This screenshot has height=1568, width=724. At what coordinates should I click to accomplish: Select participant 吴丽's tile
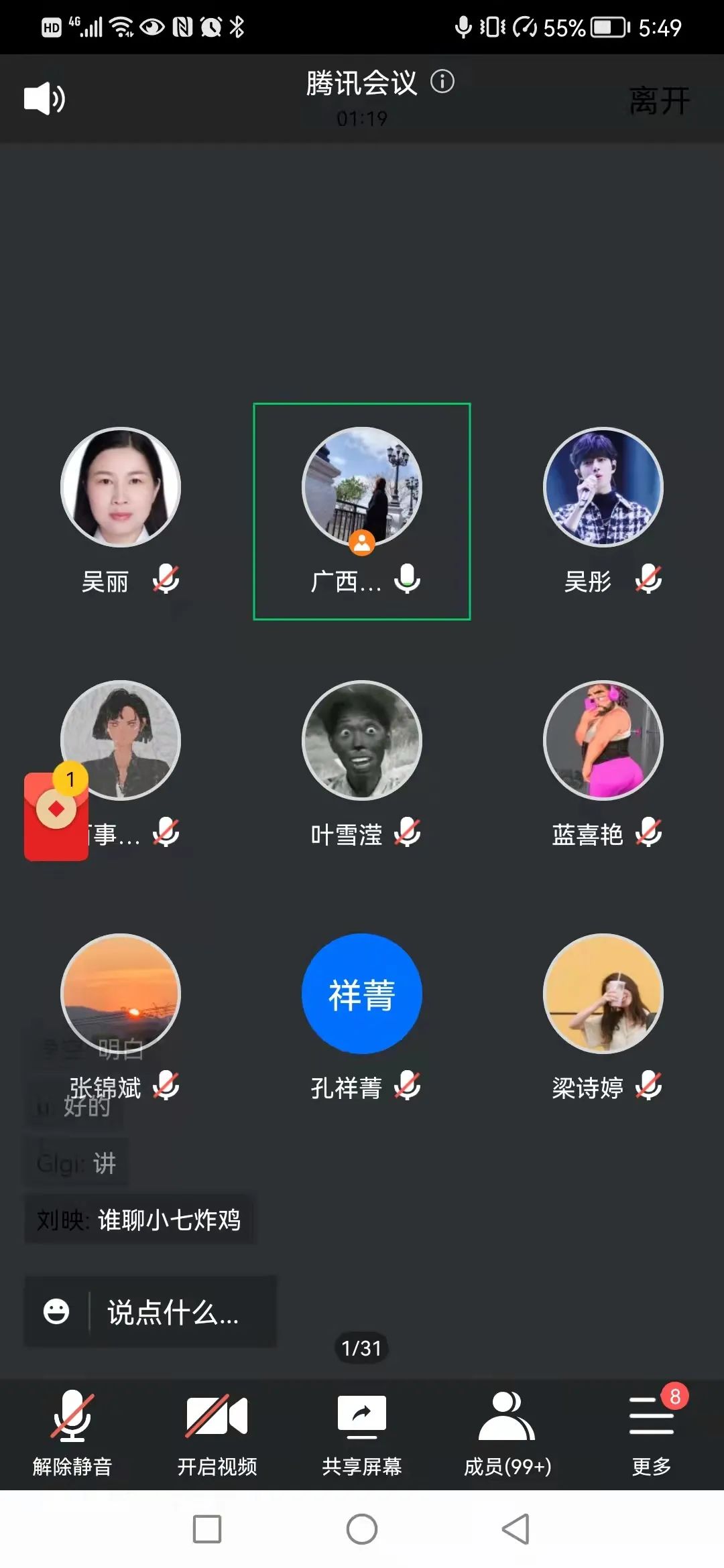click(x=121, y=487)
